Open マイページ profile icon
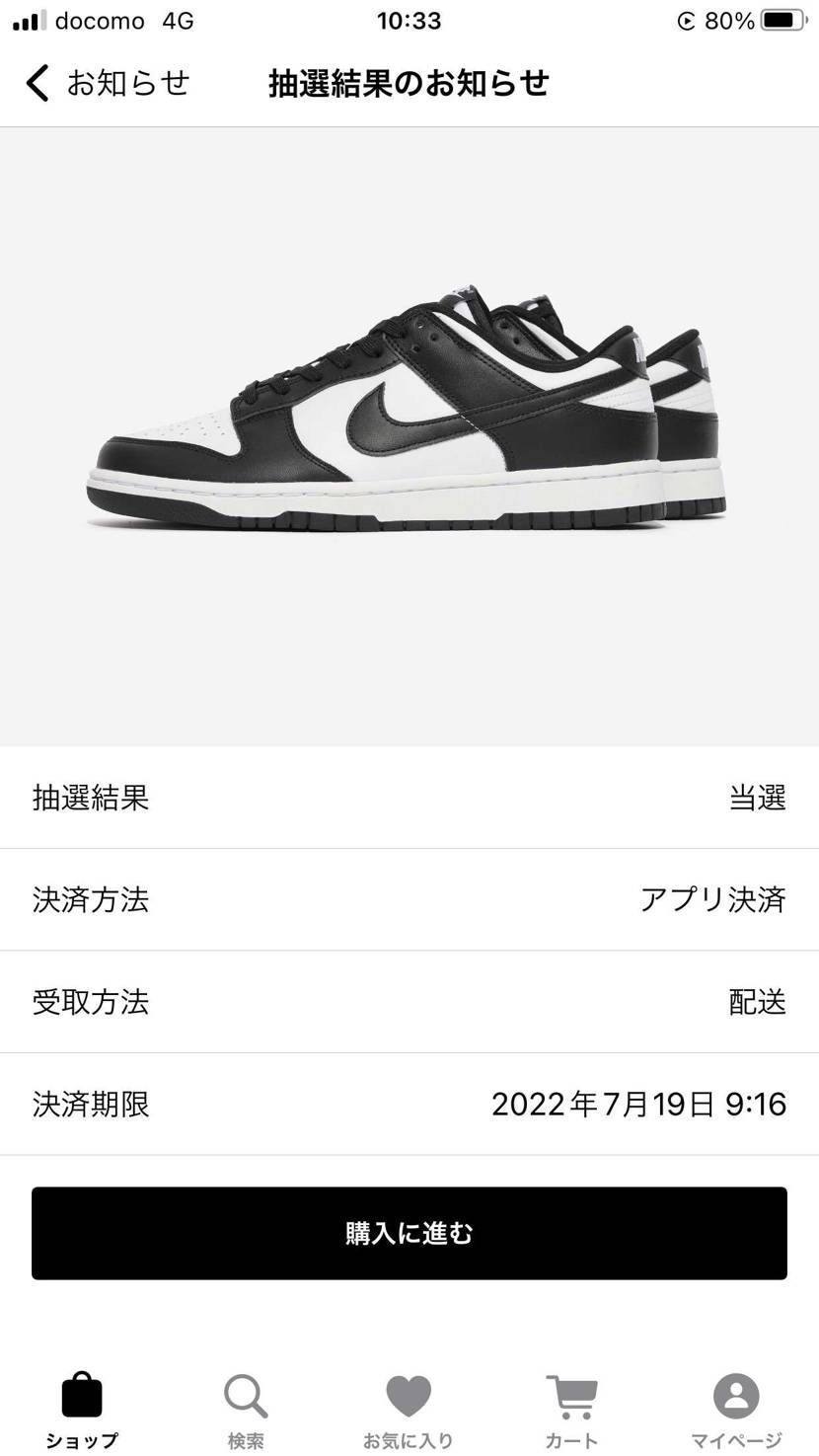Image resolution: width=819 pixels, height=1456 pixels. pyautogui.click(x=737, y=1397)
